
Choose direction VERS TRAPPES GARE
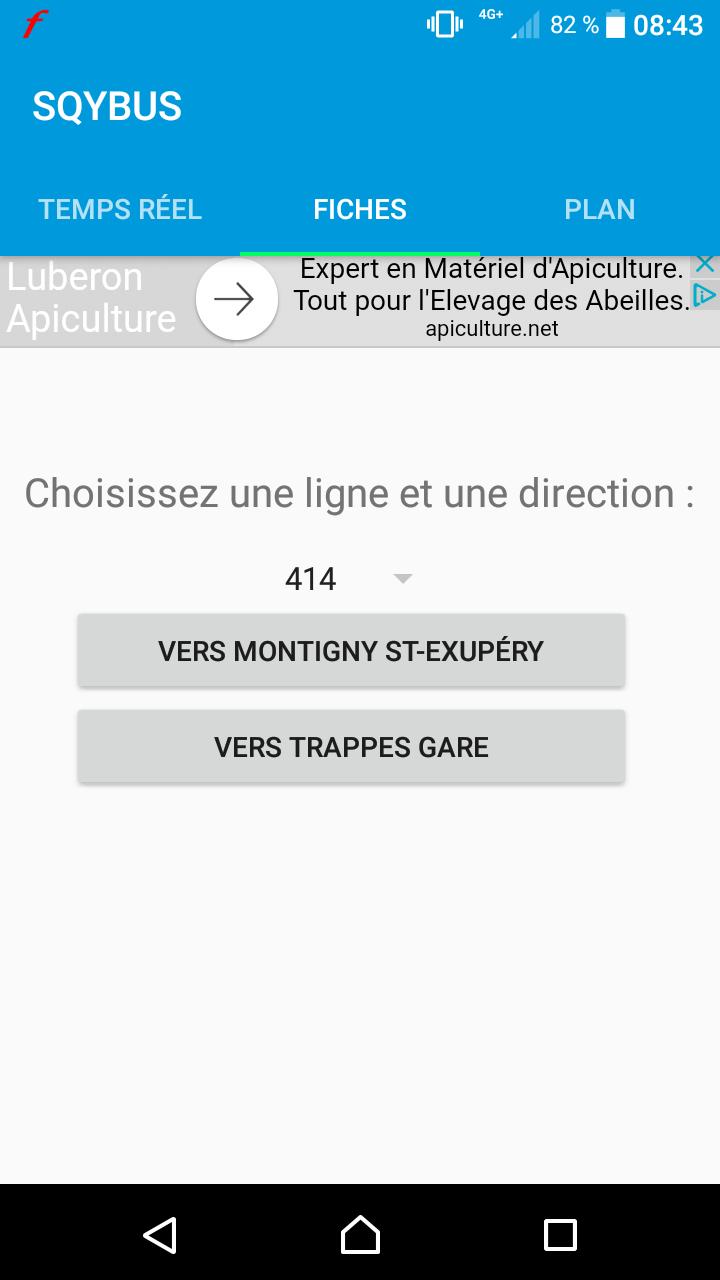[350, 745]
